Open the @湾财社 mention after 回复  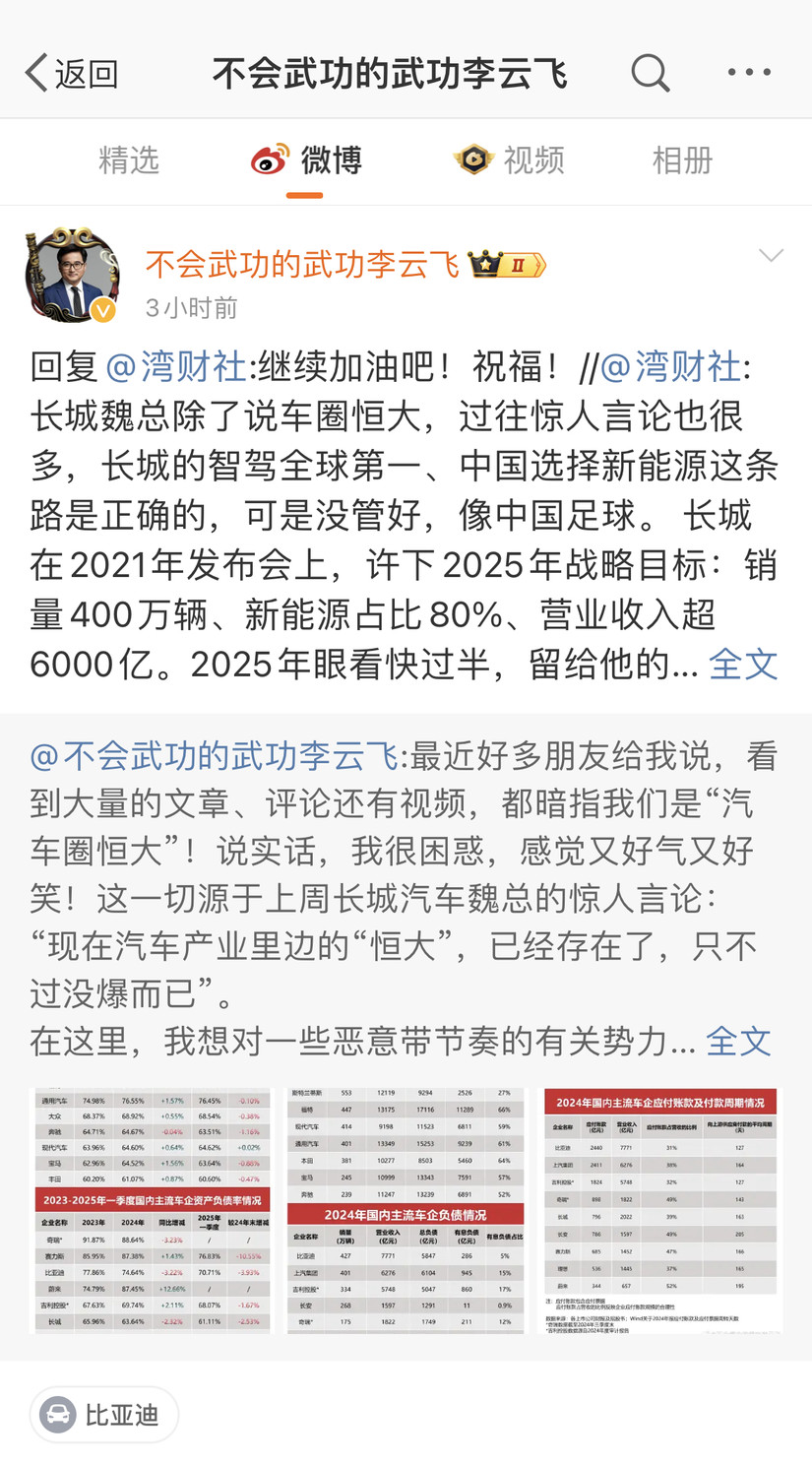click(x=175, y=367)
